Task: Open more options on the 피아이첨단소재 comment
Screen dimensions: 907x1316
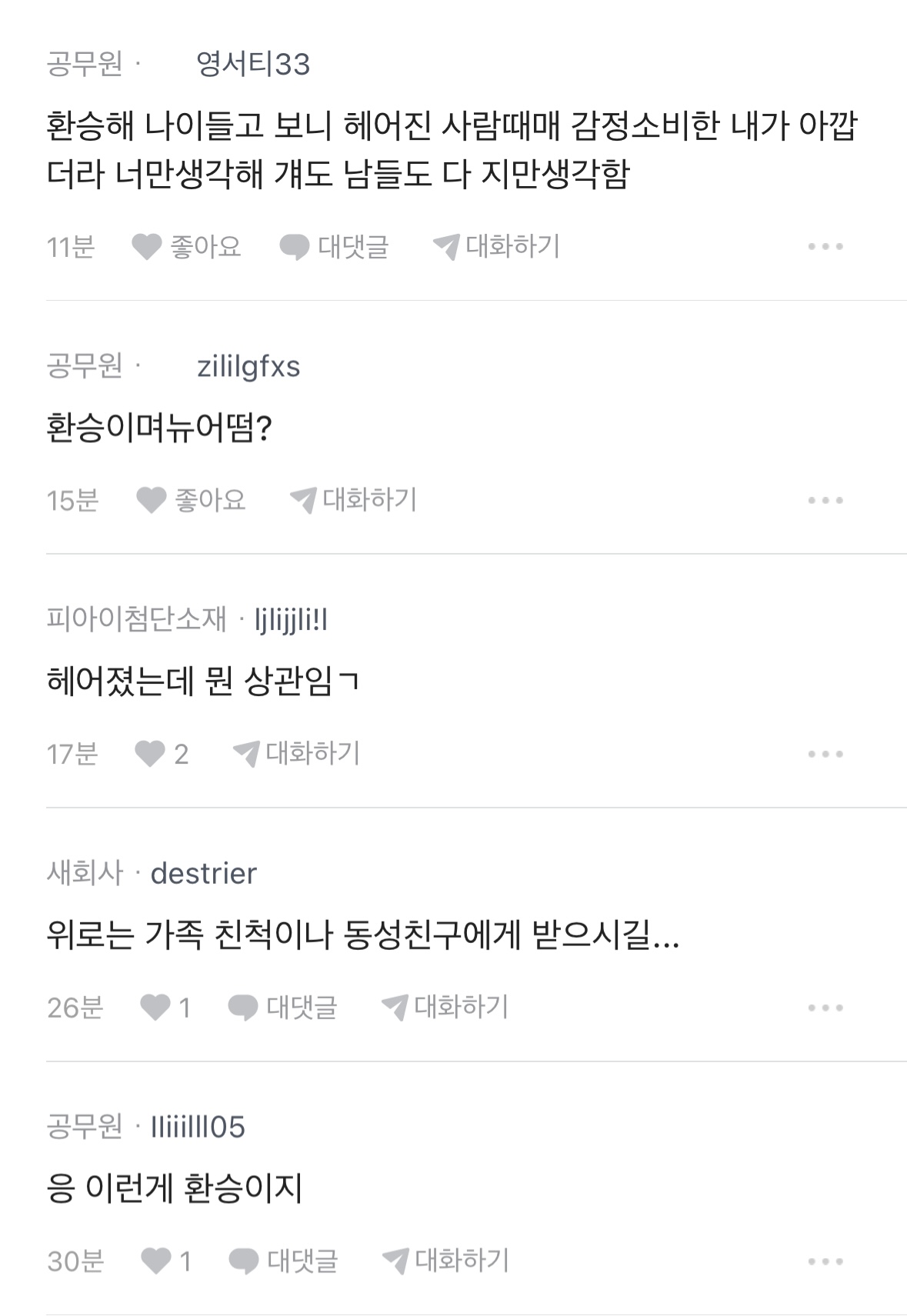Action: click(x=825, y=754)
